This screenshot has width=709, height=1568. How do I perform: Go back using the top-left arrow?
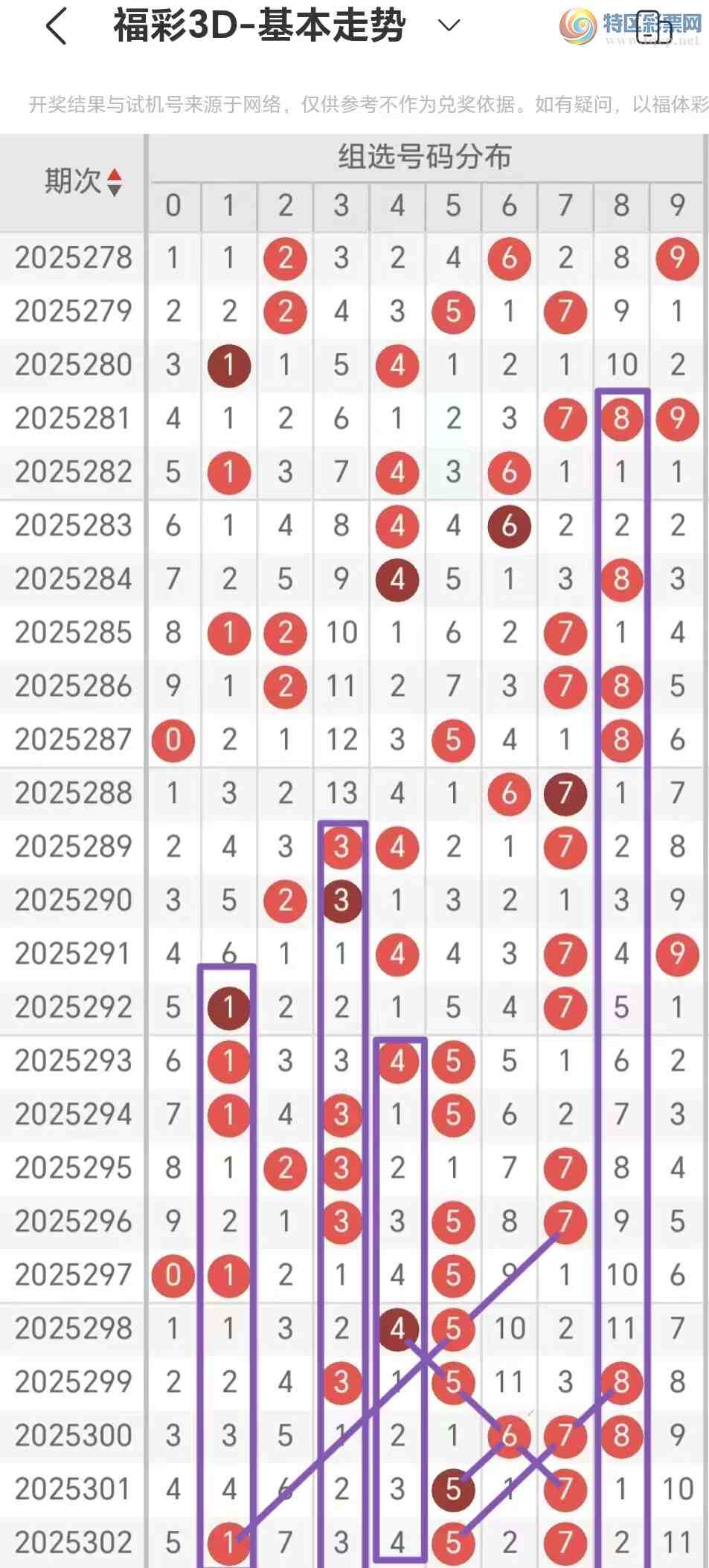(57, 27)
